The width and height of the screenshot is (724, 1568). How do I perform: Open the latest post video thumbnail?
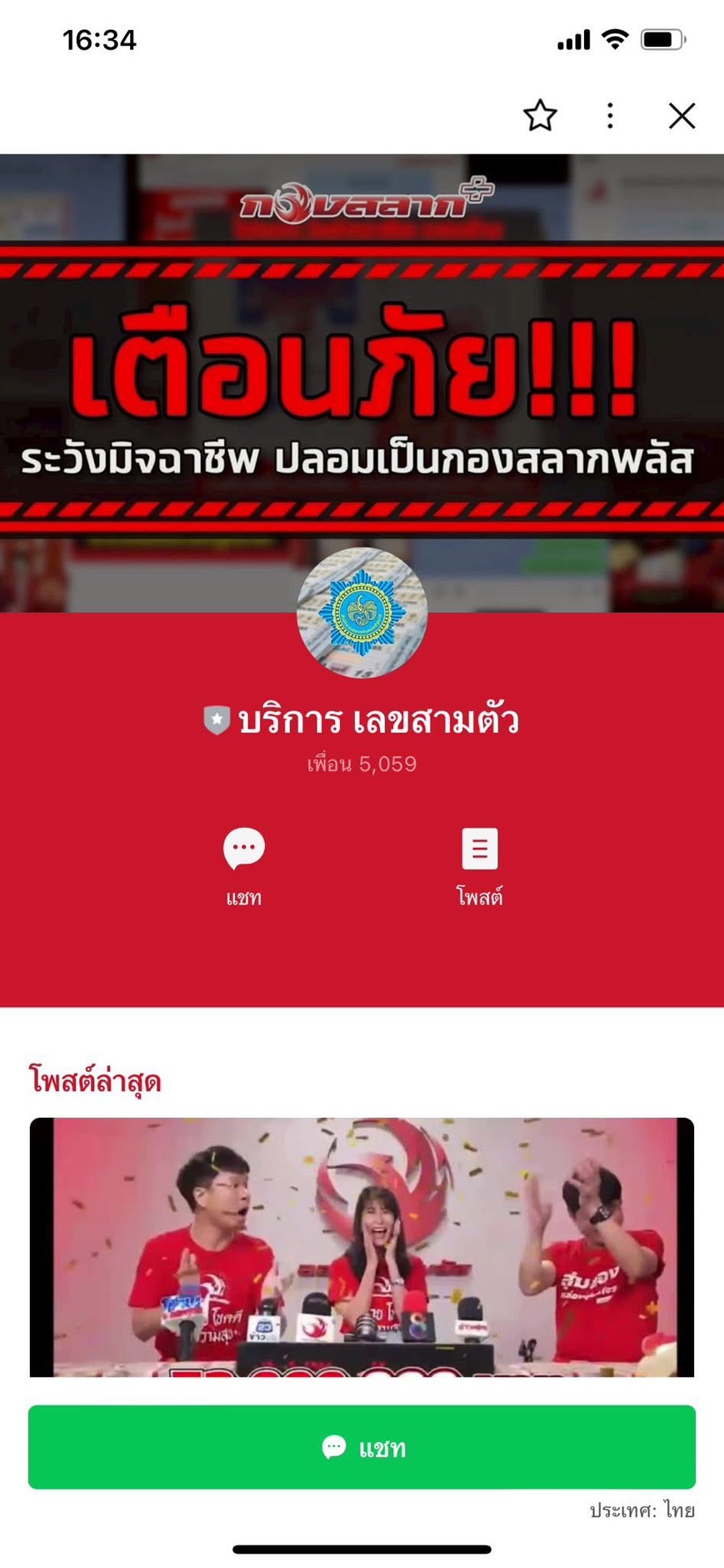(362, 1246)
